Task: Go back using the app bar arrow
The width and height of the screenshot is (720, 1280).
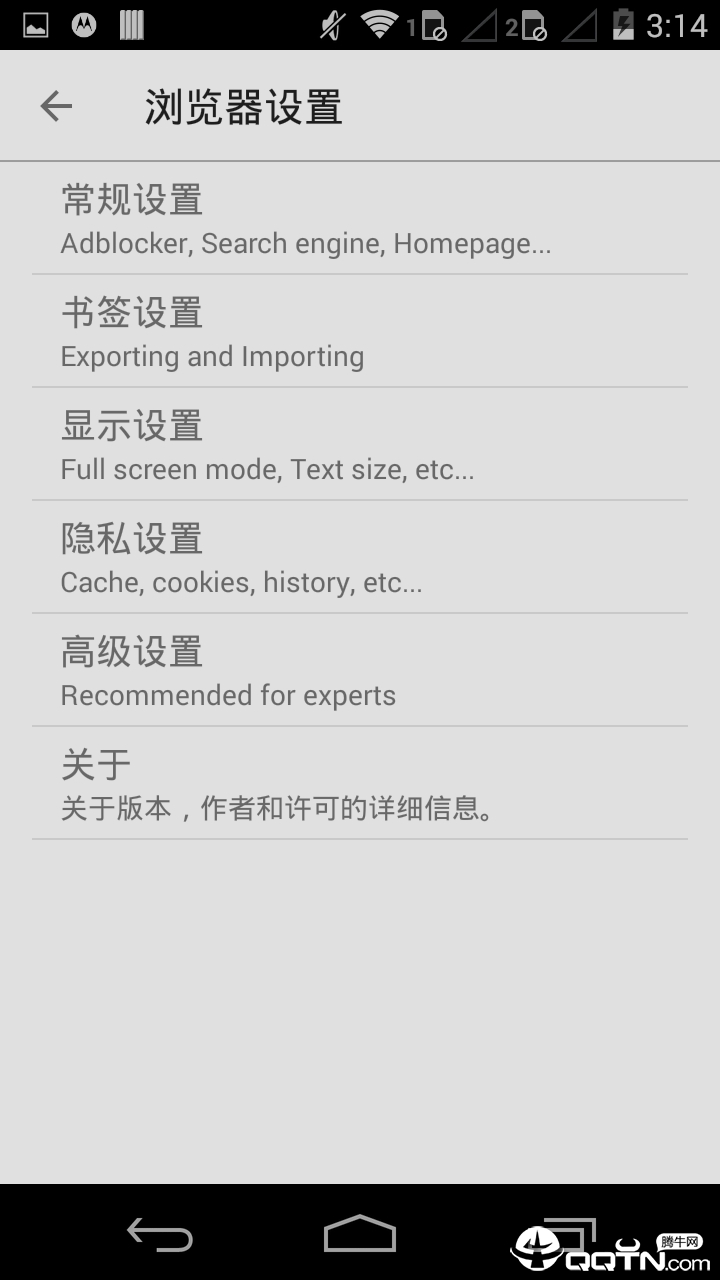Action: [x=56, y=106]
